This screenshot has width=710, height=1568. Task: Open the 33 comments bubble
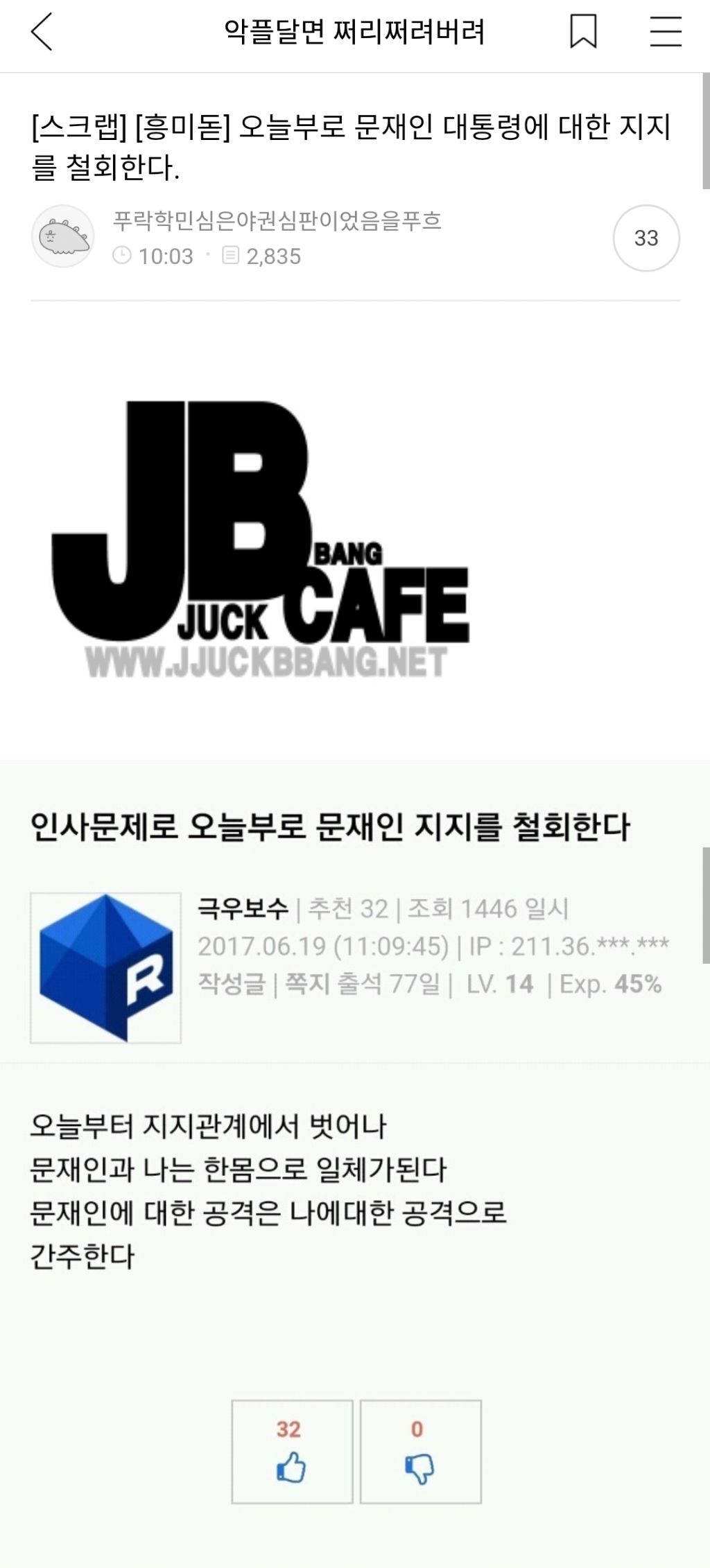coord(646,238)
